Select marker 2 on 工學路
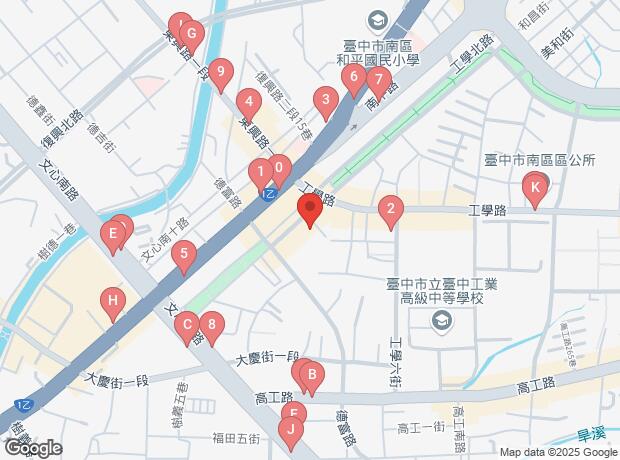This screenshot has width=620, height=460. pos(390,210)
